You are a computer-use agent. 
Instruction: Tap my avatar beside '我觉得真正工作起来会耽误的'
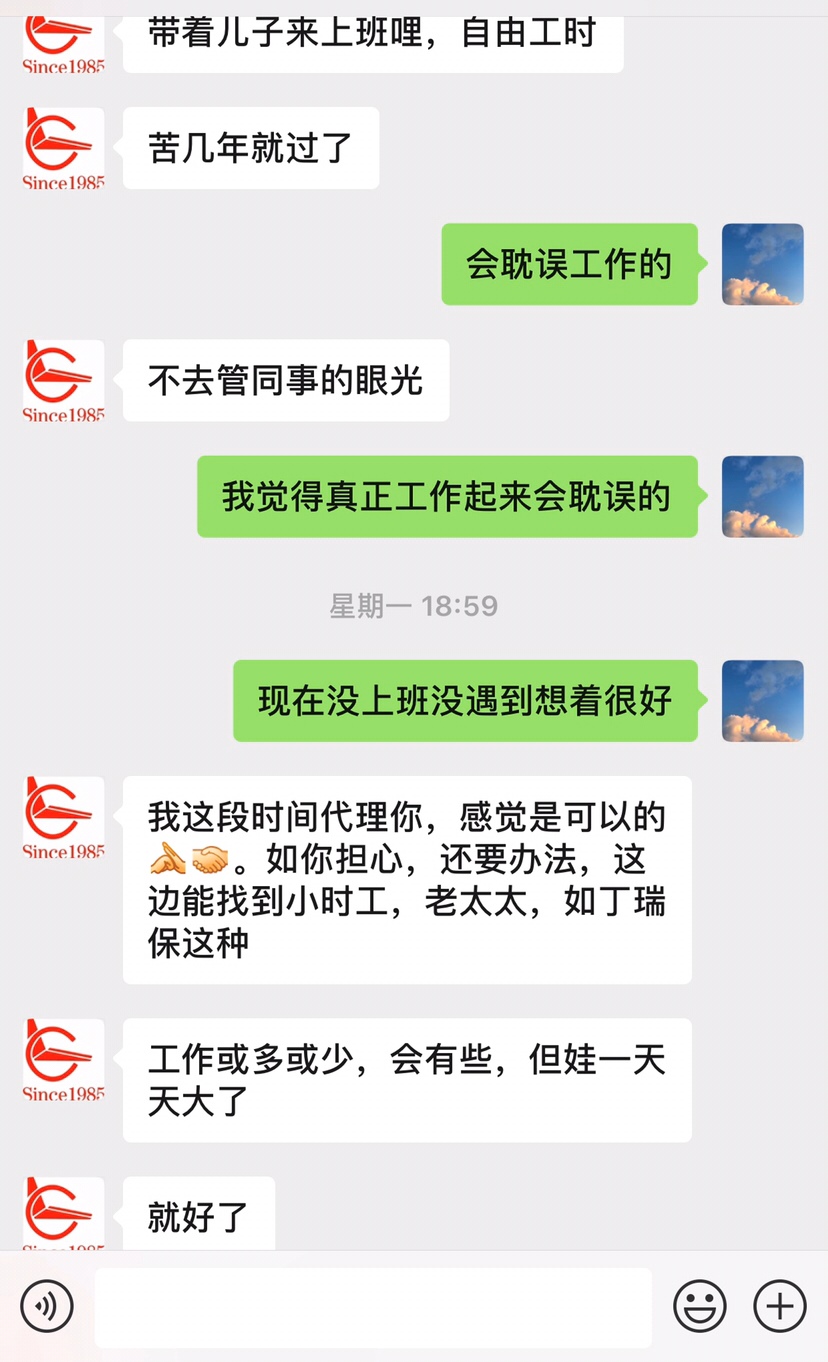(763, 497)
